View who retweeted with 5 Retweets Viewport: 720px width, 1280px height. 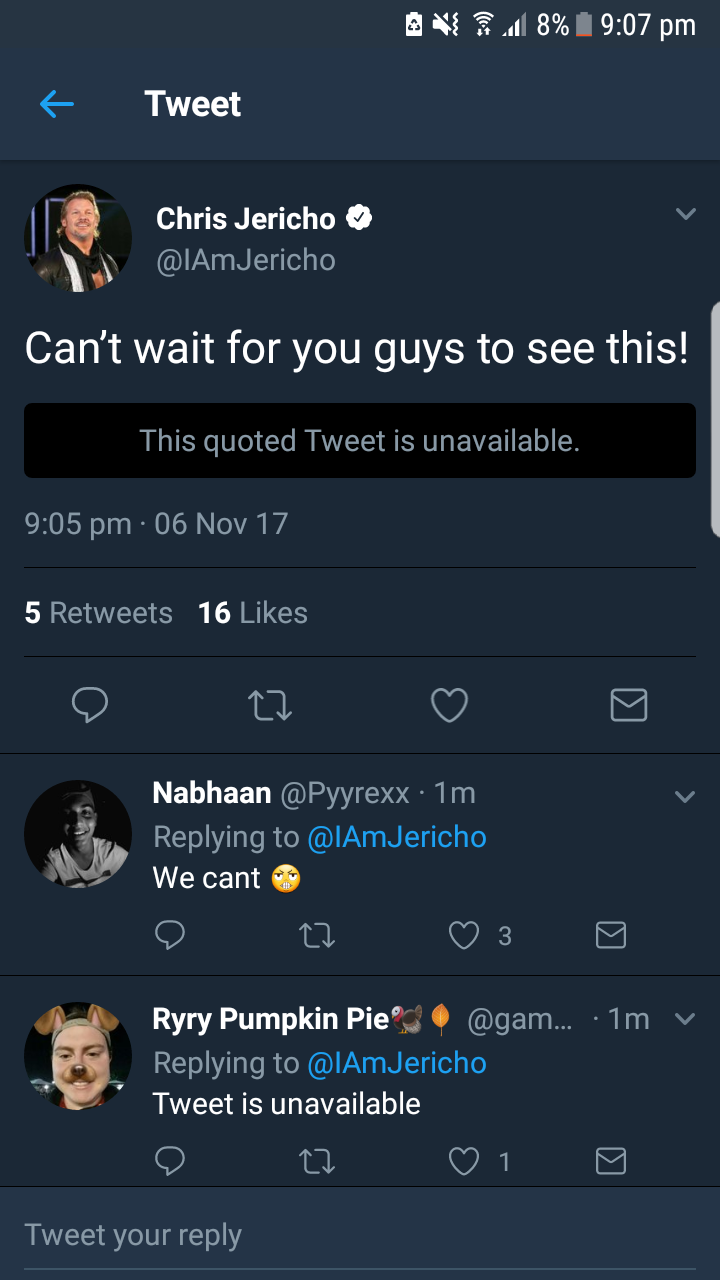pos(98,612)
